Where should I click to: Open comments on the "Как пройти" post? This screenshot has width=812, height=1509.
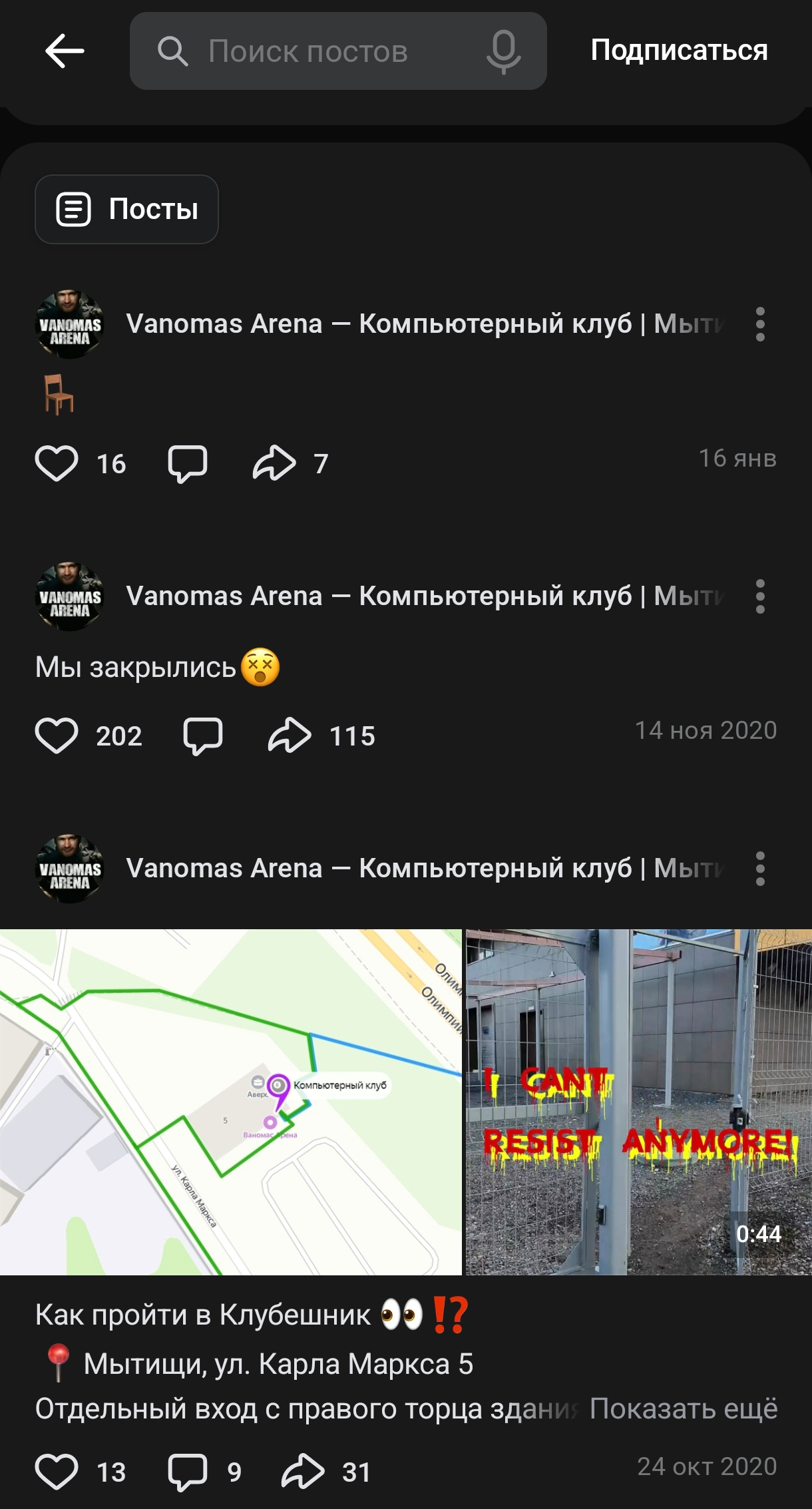pyautogui.click(x=188, y=1472)
